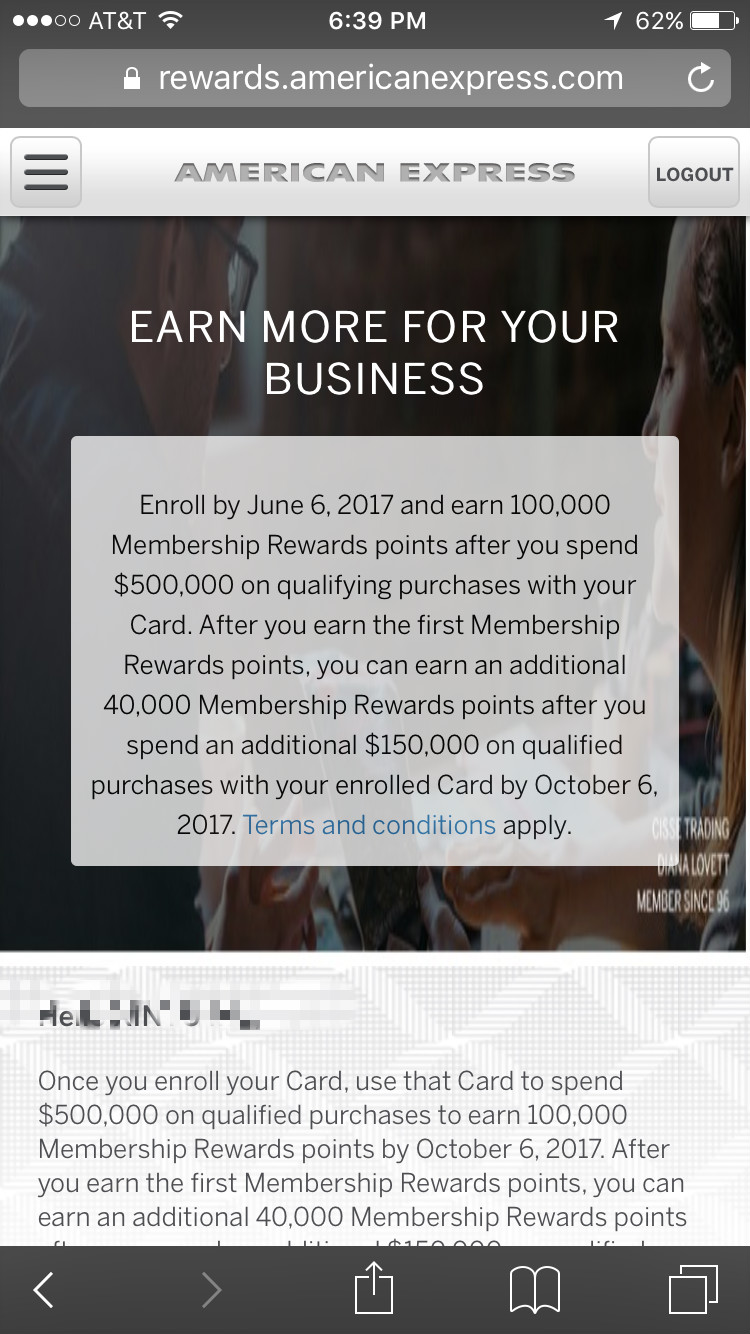Tap the LOGOUT button

[694, 173]
